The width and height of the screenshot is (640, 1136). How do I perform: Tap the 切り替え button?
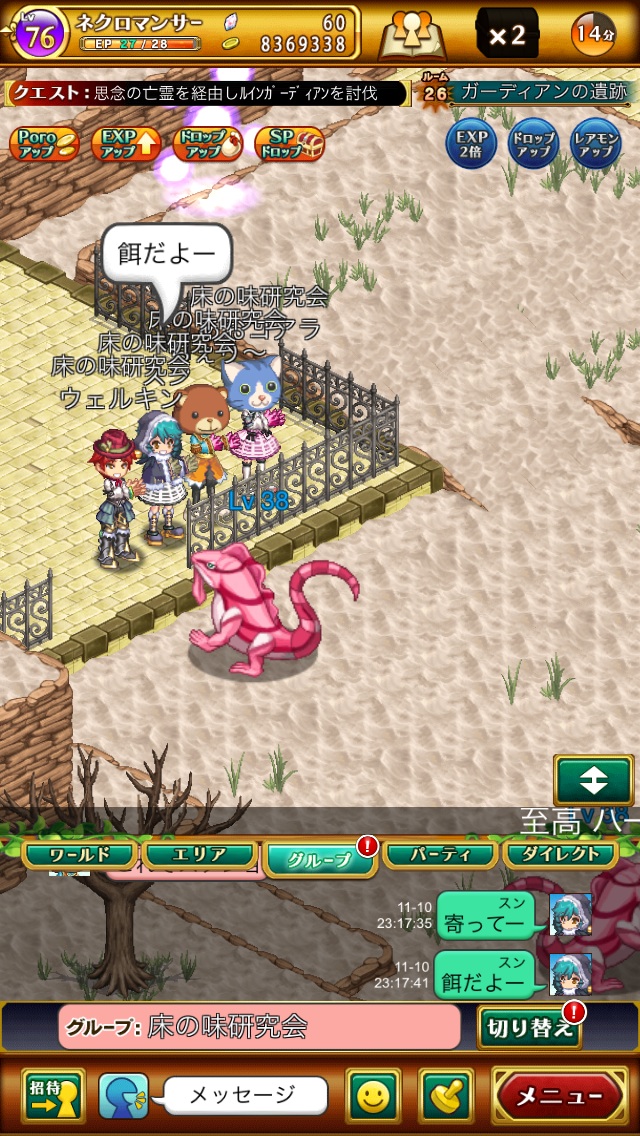529,1026
